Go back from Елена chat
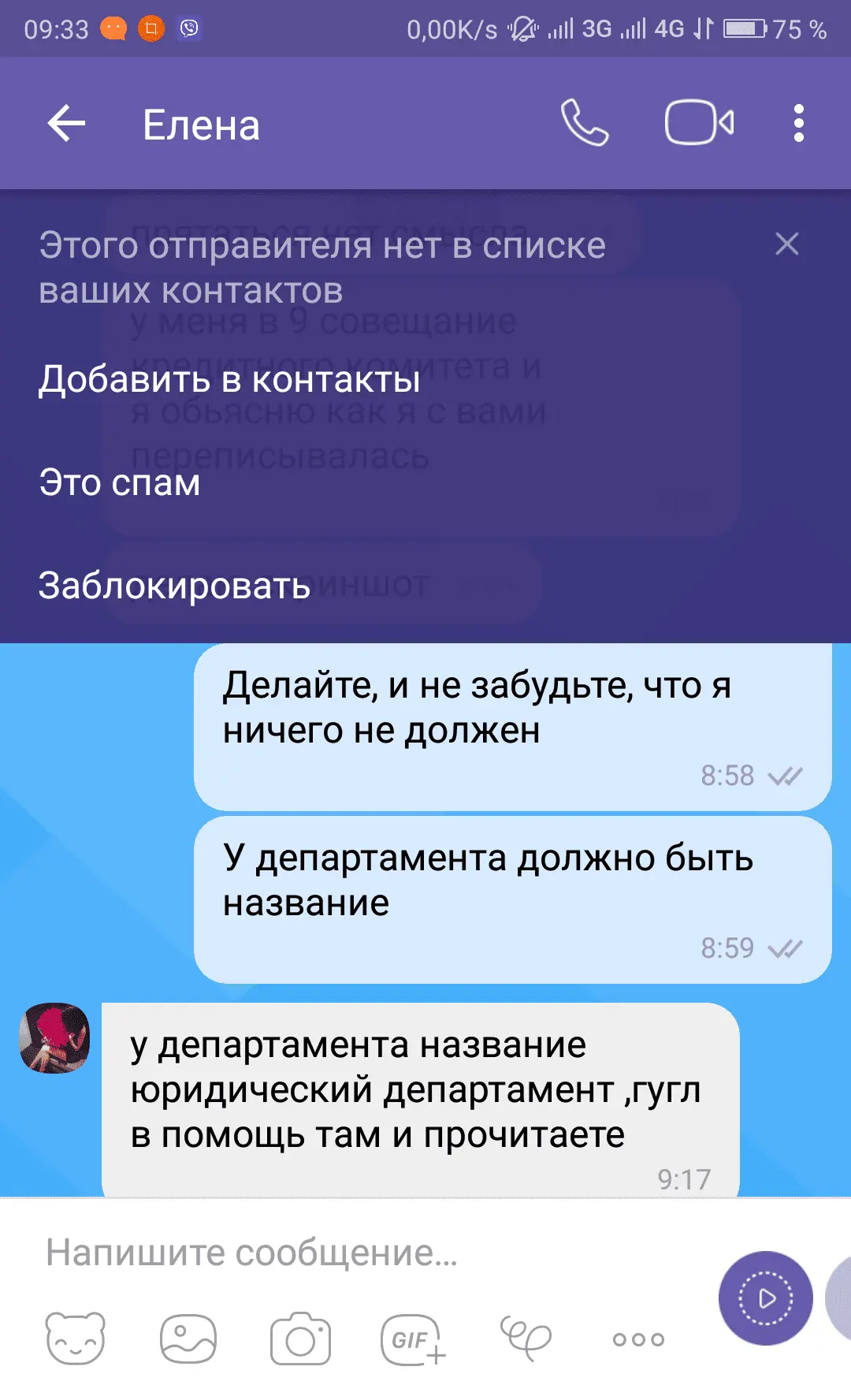The image size is (851, 1400). coord(66,124)
